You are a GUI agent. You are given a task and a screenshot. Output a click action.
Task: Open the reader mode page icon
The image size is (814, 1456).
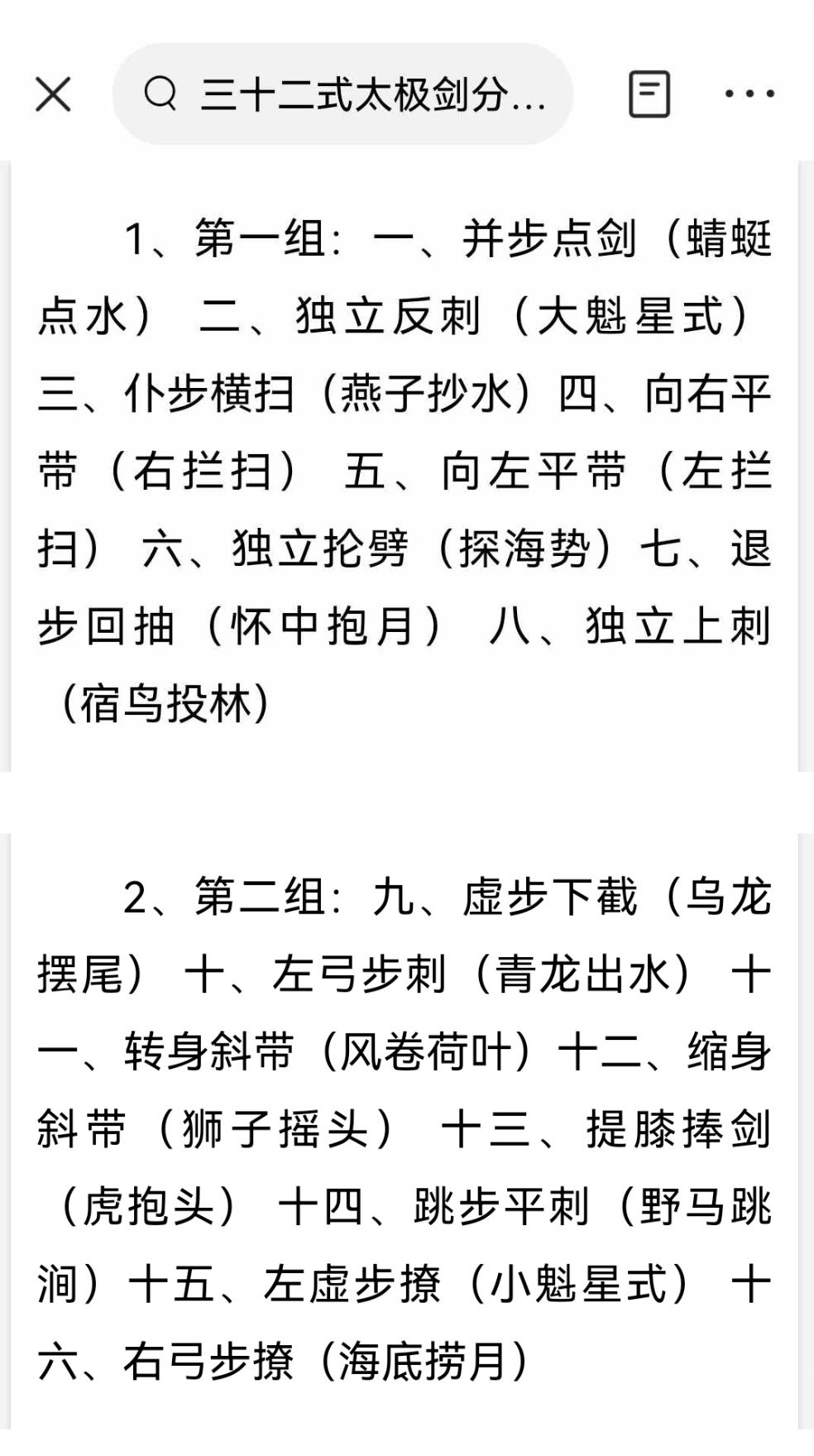click(x=649, y=94)
